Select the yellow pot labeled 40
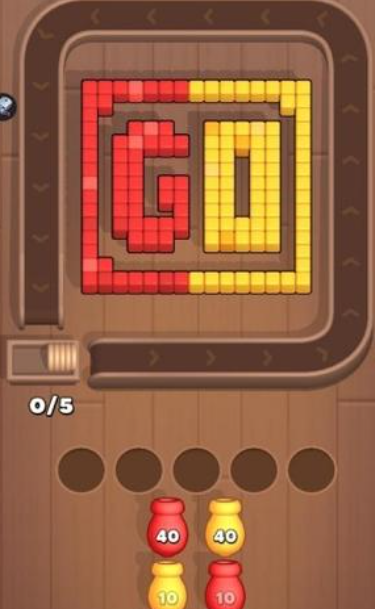The height and width of the screenshot is (609, 375). click(225, 527)
